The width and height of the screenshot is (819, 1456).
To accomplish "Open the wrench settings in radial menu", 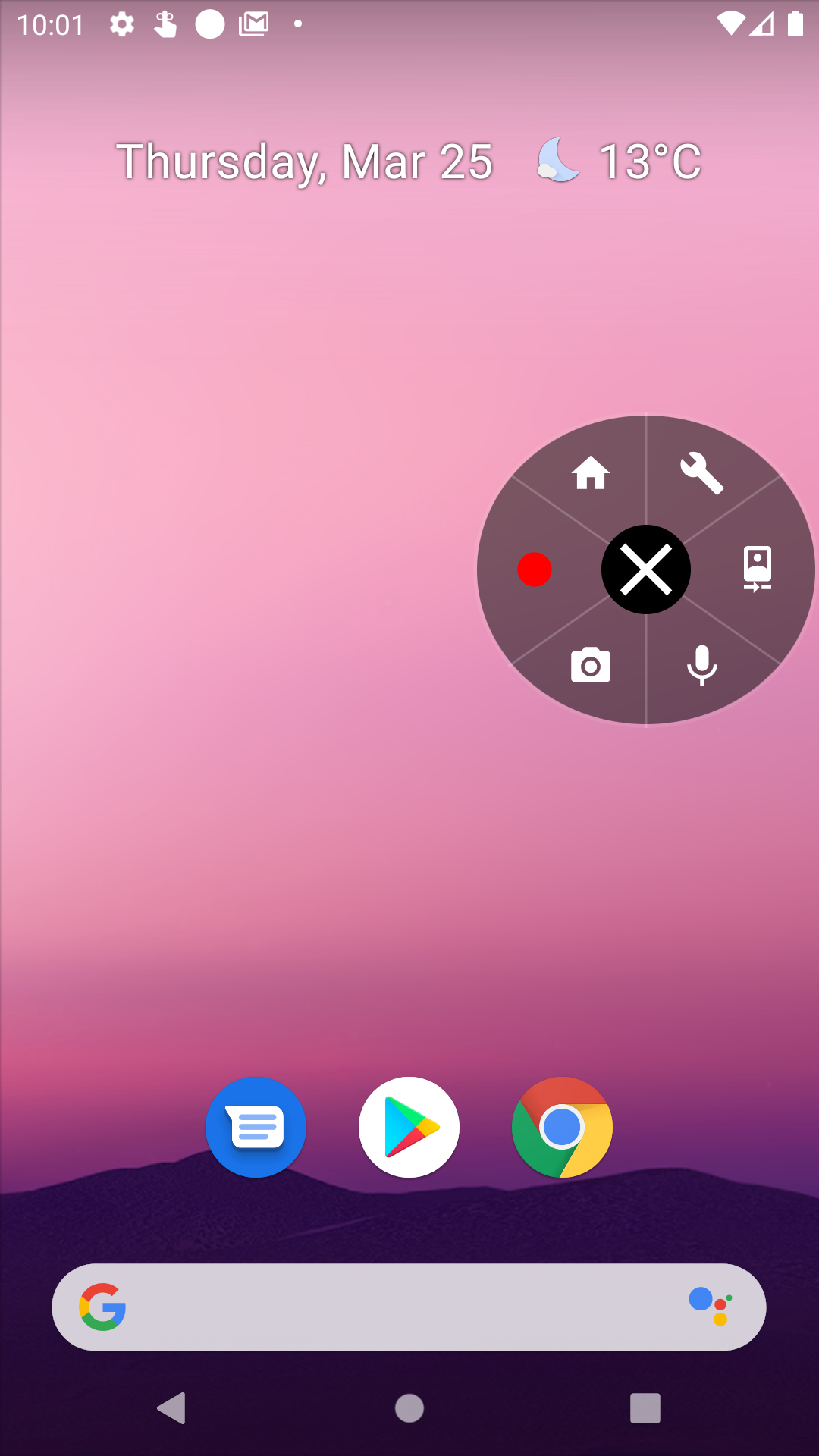I will [701, 473].
